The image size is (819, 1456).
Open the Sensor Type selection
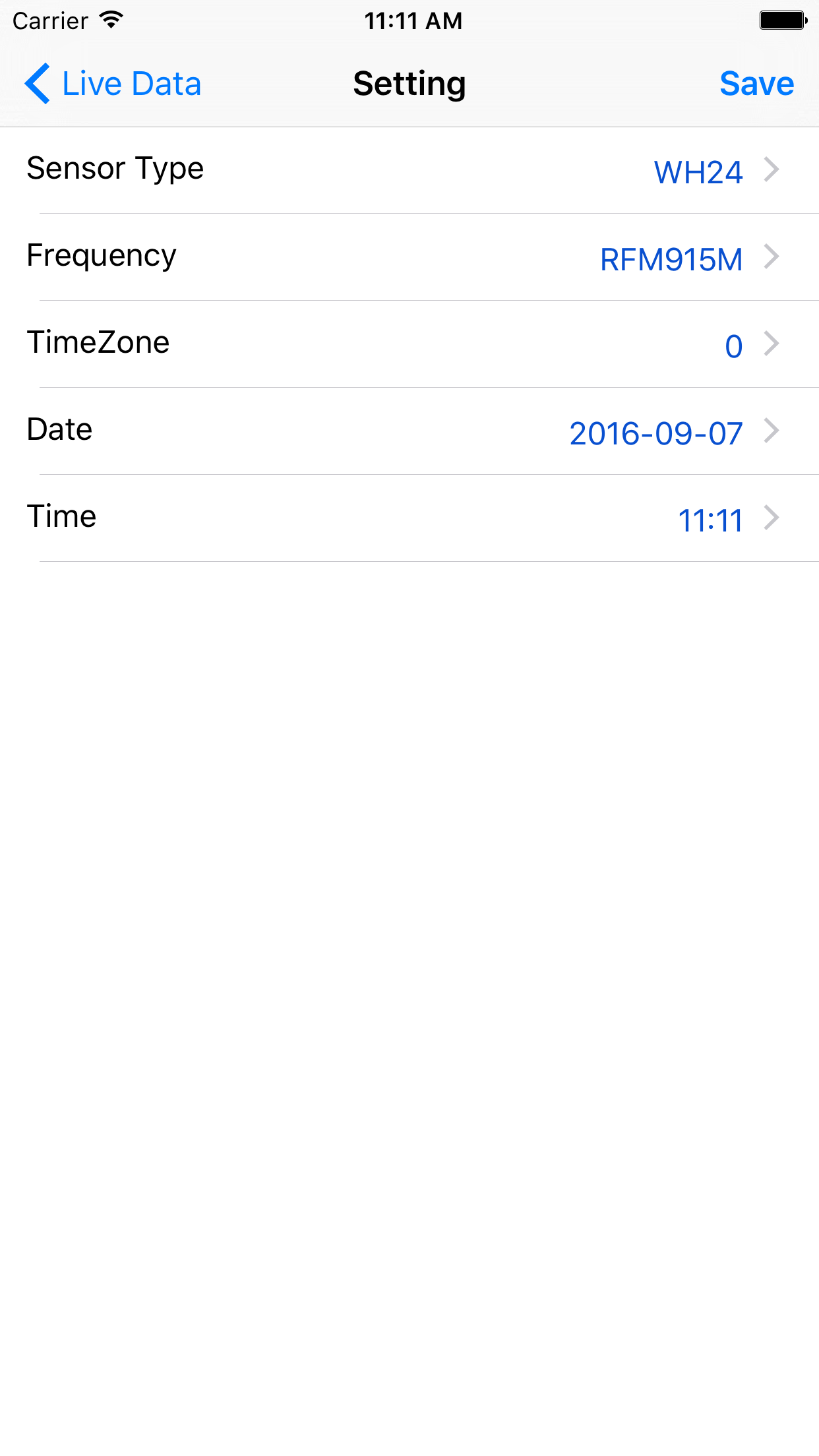409,169
